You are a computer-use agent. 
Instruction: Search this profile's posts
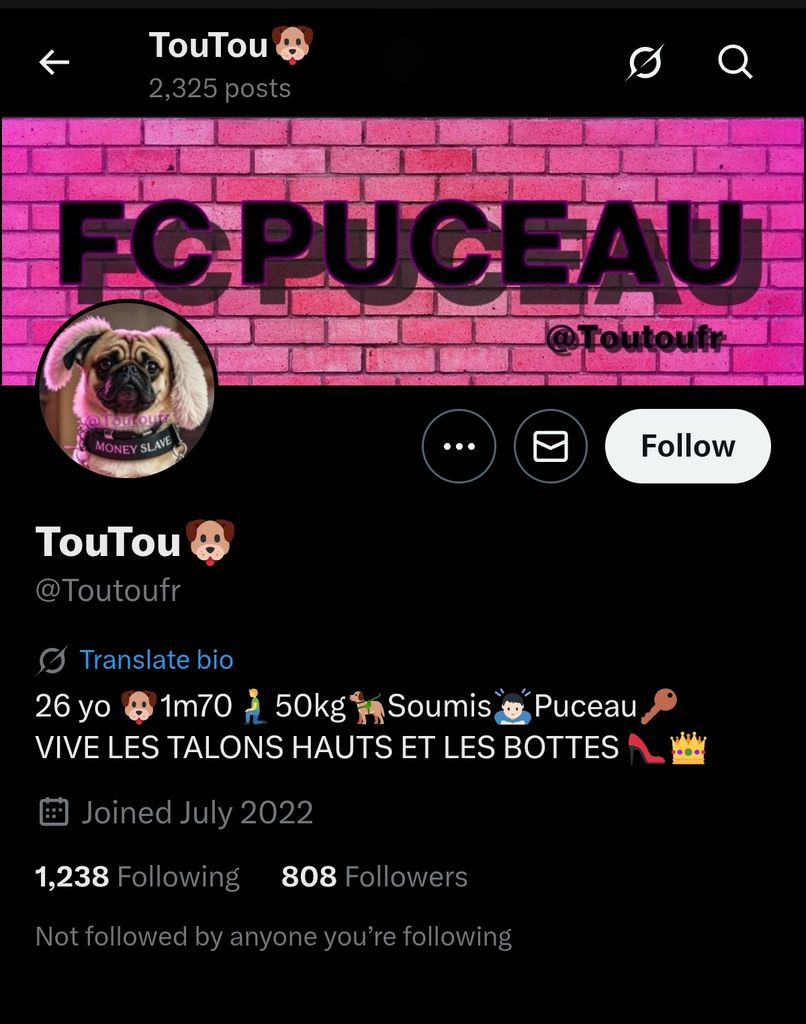[735, 63]
